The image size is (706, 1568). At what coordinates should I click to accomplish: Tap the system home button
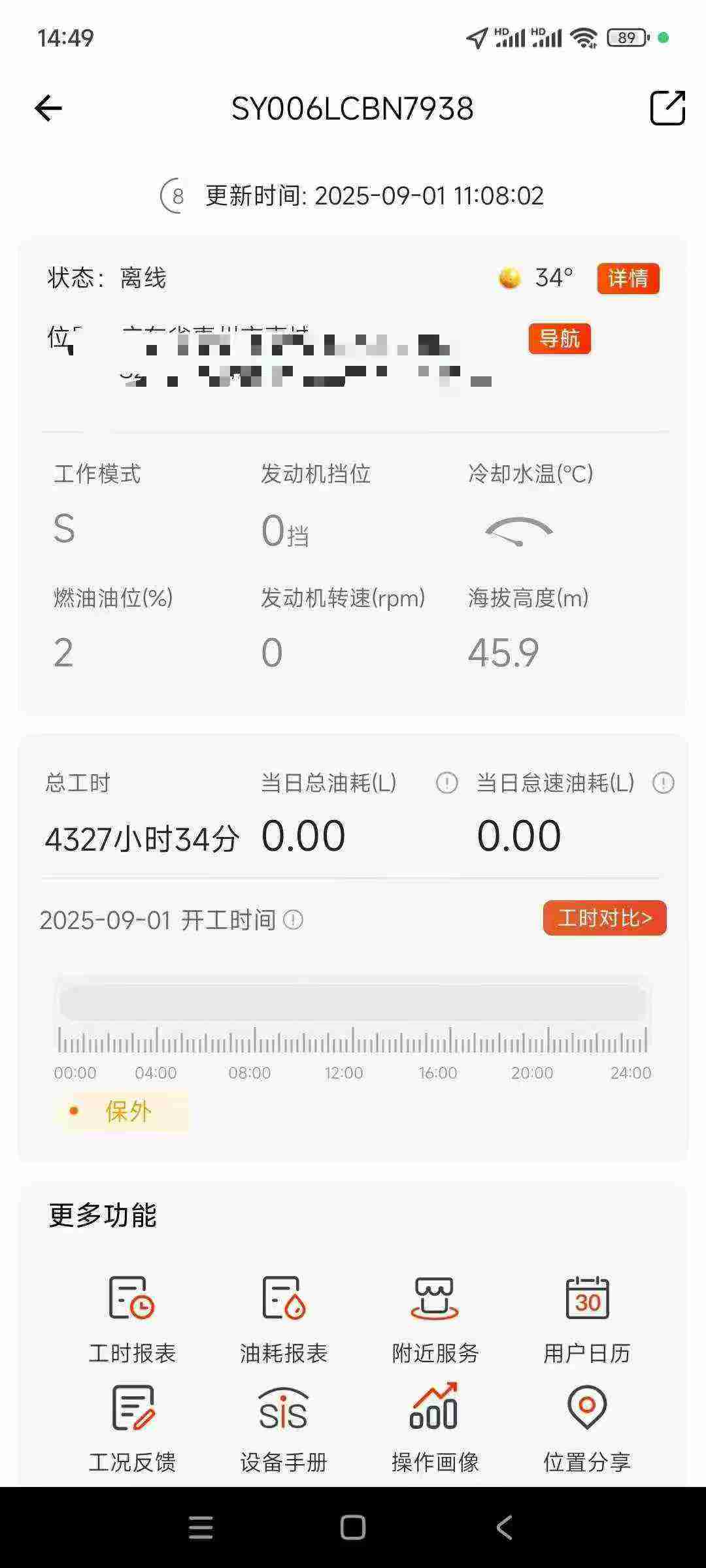[353, 1527]
